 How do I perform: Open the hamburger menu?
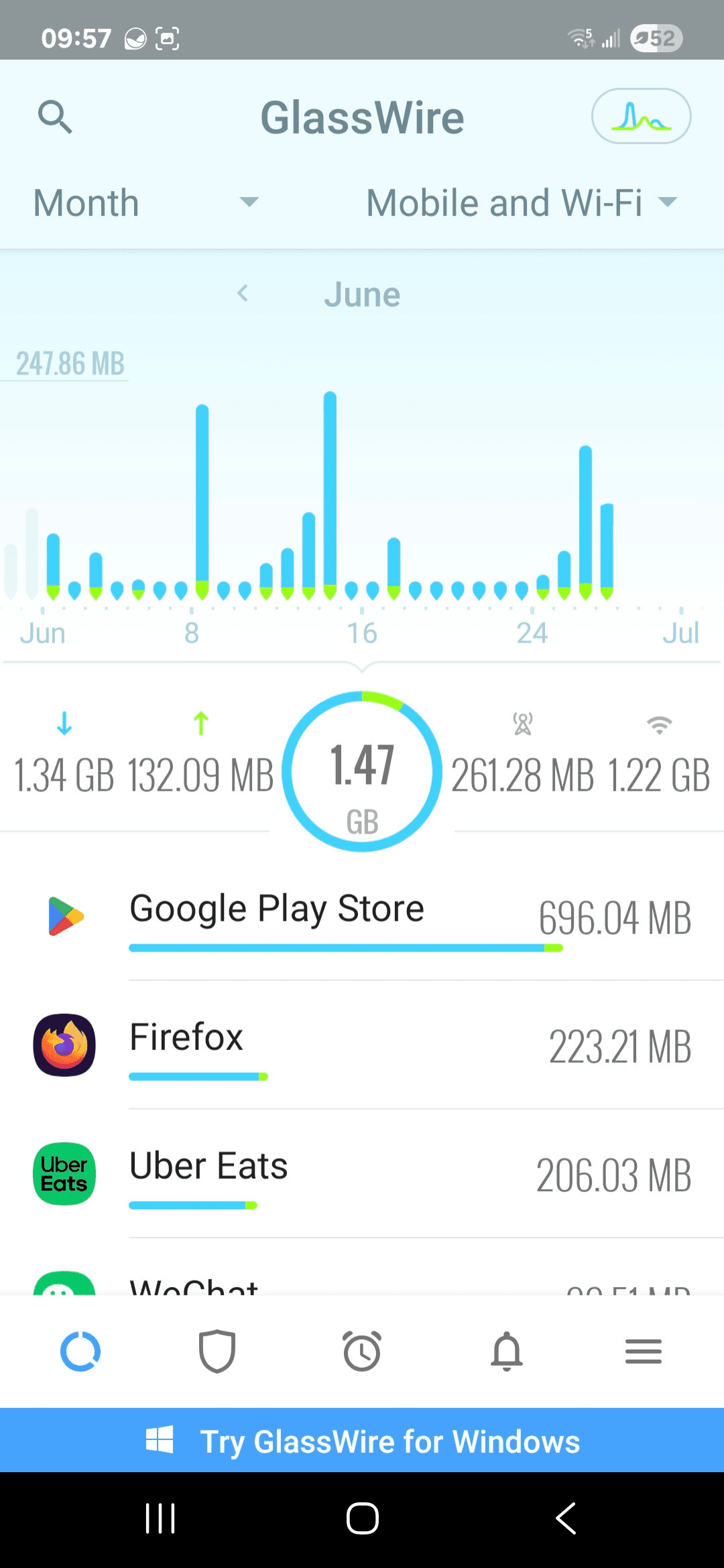642,1351
